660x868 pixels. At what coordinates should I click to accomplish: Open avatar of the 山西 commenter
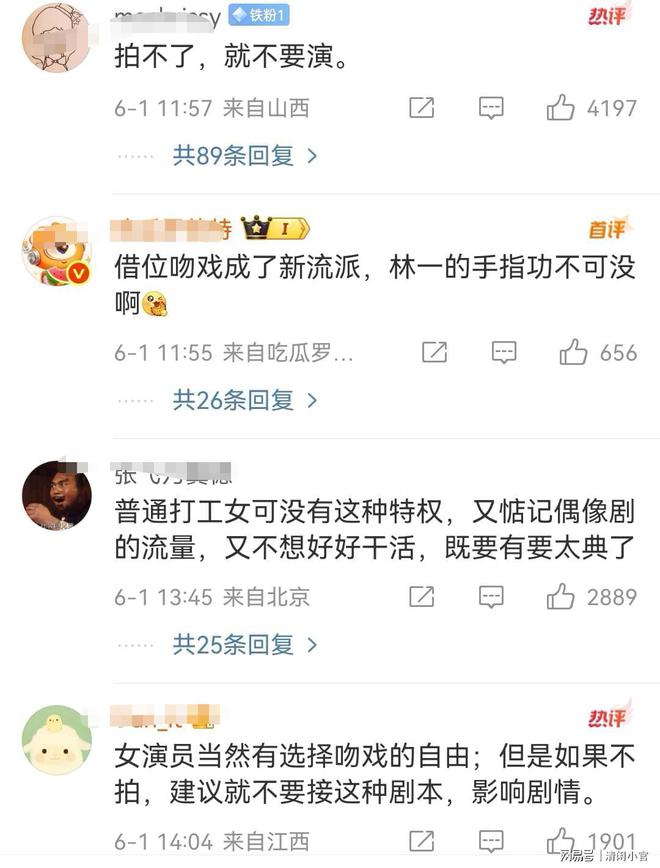(x=57, y=37)
